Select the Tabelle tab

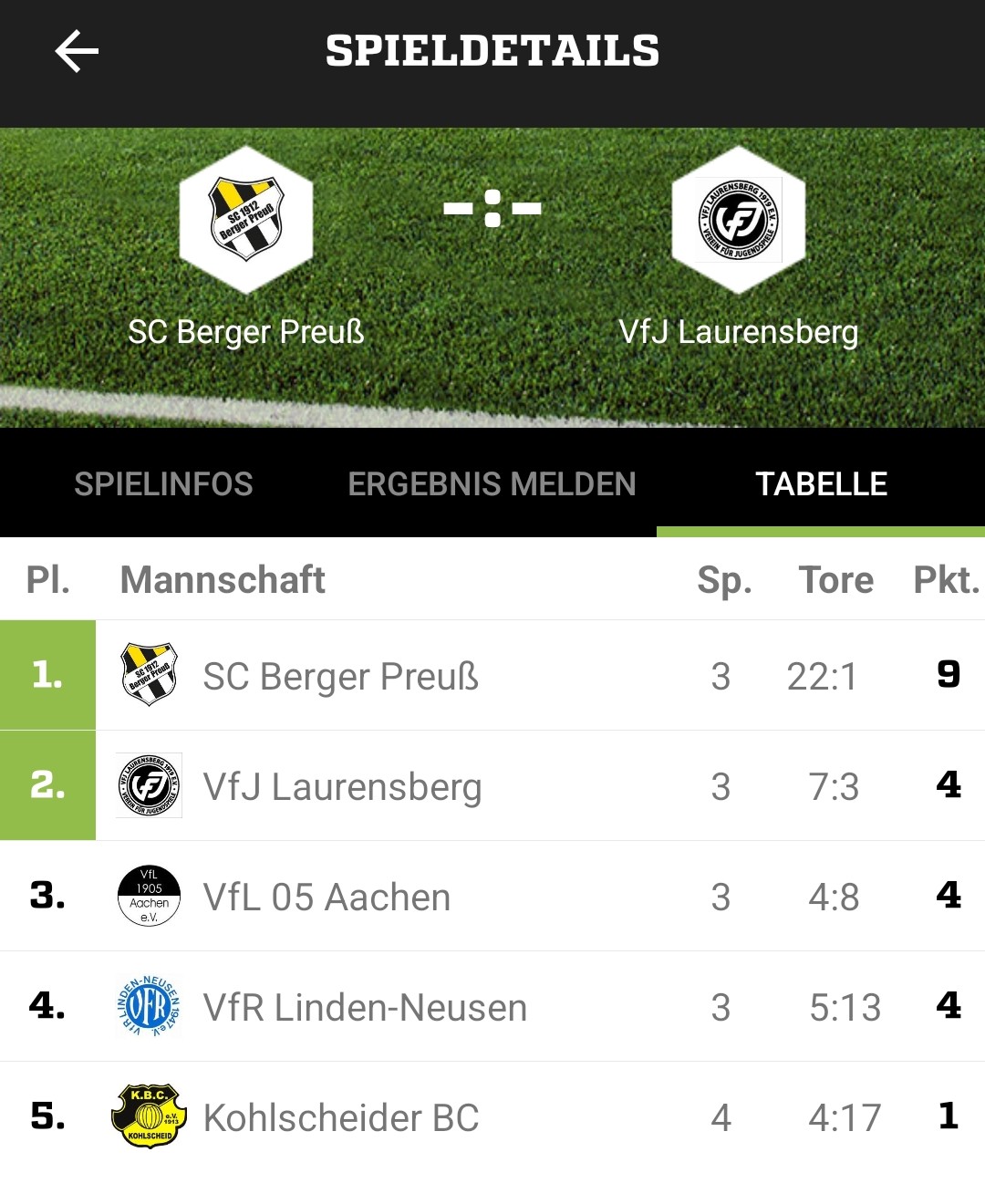[821, 483]
